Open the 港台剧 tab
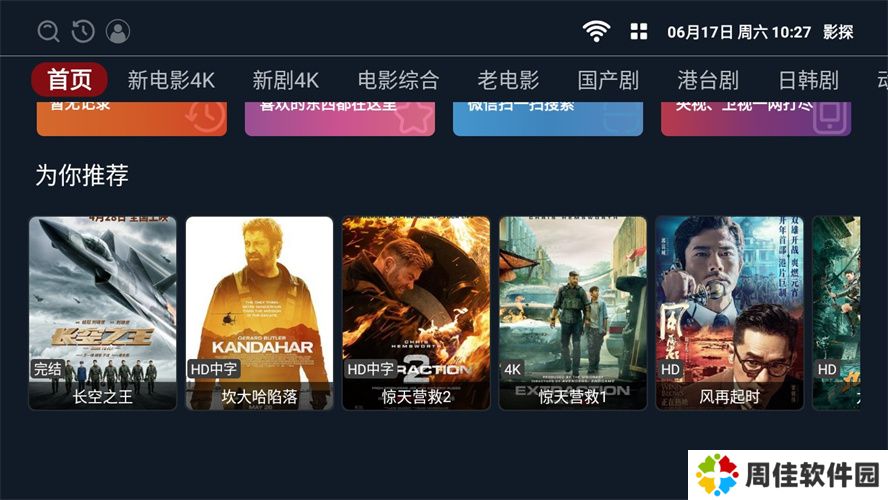The image size is (888, 500). tap(708, 80)
